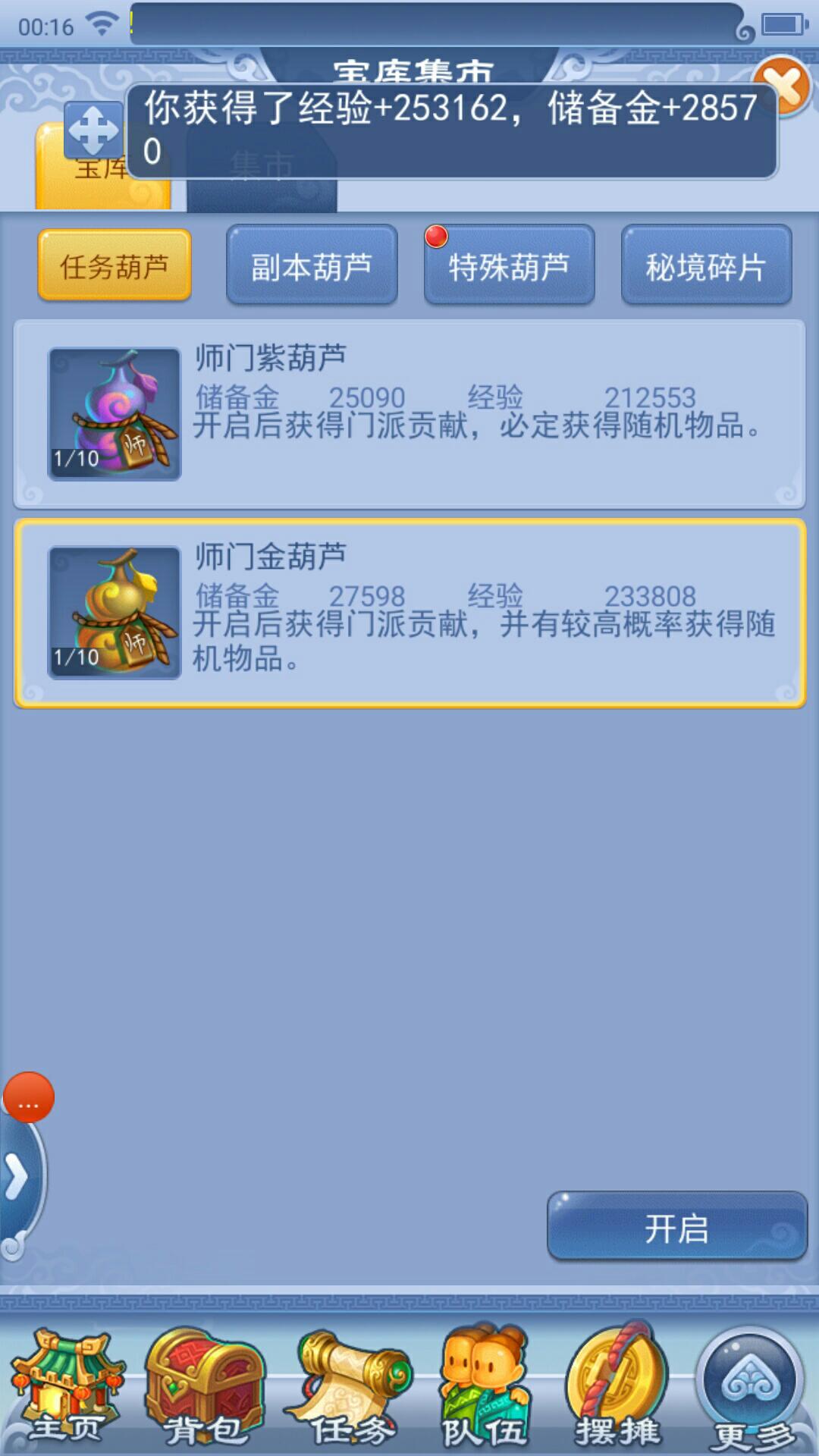Open the 特殊葫芦 tab
The image size is (819, 1456).
[509, 265]
